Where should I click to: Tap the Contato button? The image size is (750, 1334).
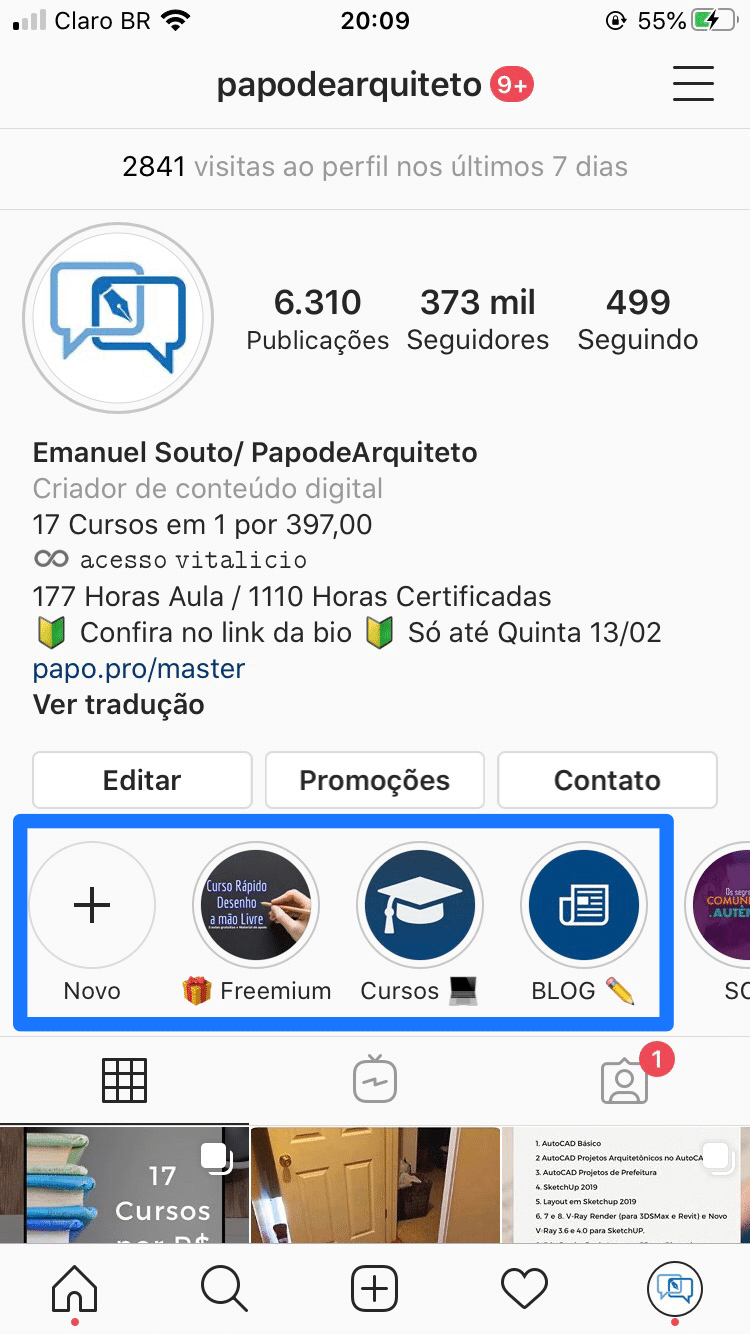click(607, 780)
